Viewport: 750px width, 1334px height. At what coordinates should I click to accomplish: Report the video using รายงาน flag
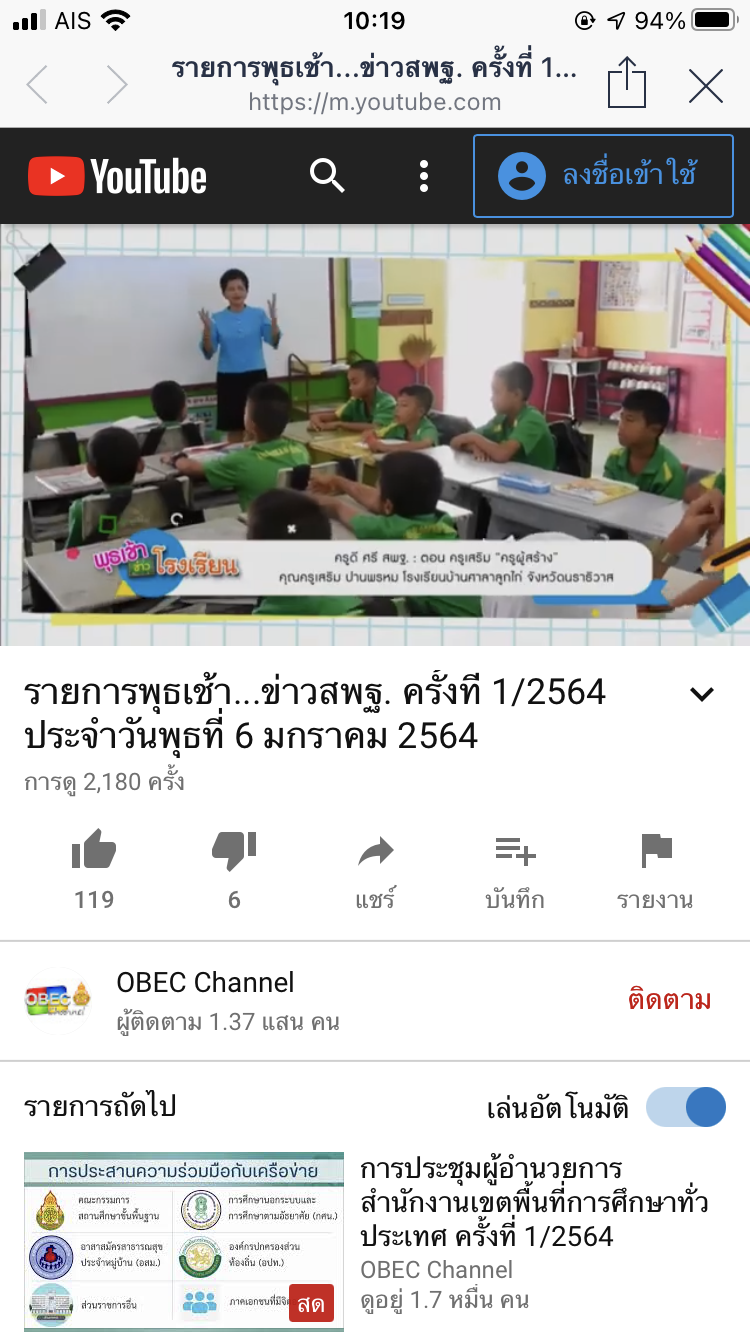tap(655, 870)
